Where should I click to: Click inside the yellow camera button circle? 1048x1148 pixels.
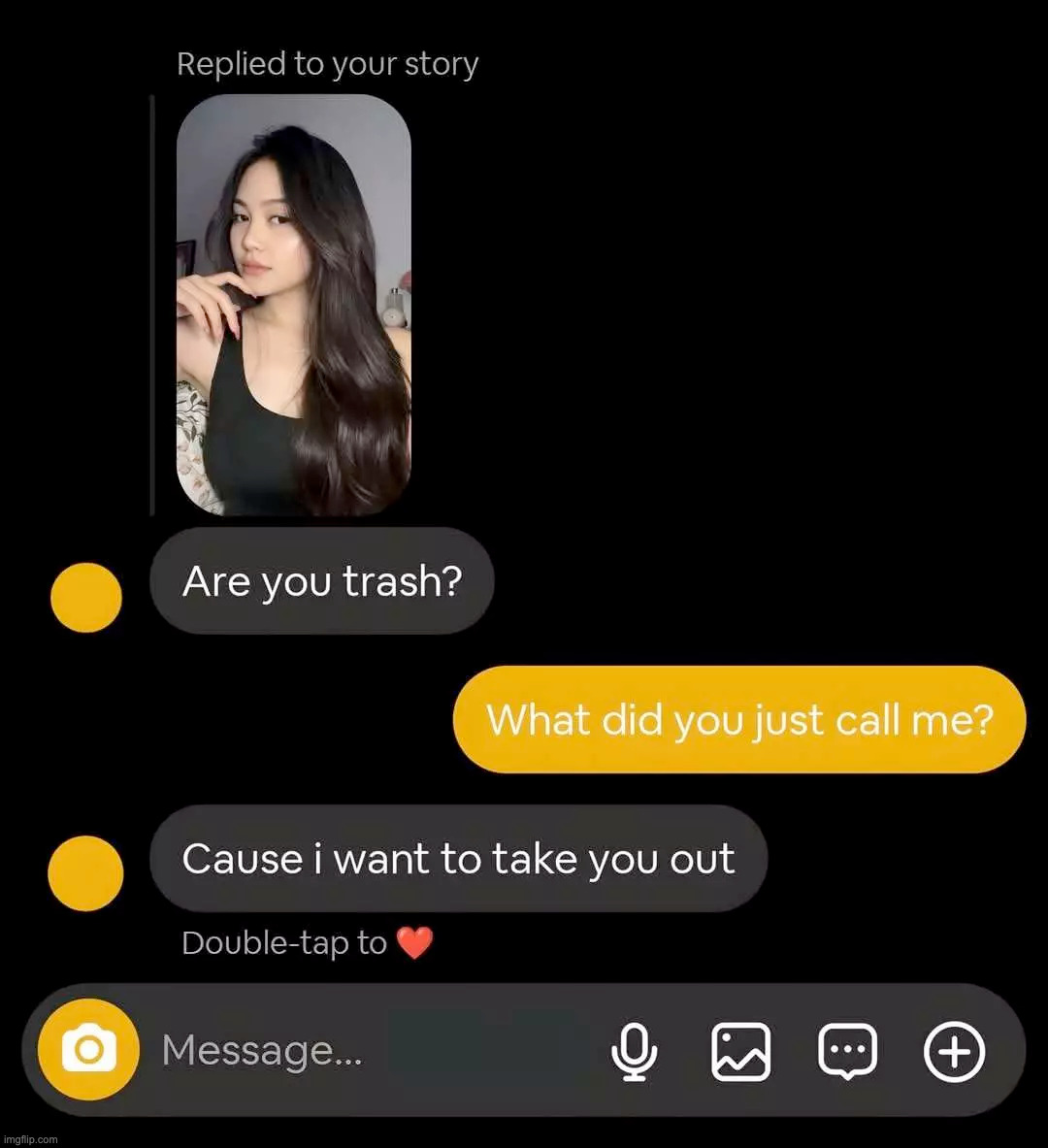point(88,1049)
